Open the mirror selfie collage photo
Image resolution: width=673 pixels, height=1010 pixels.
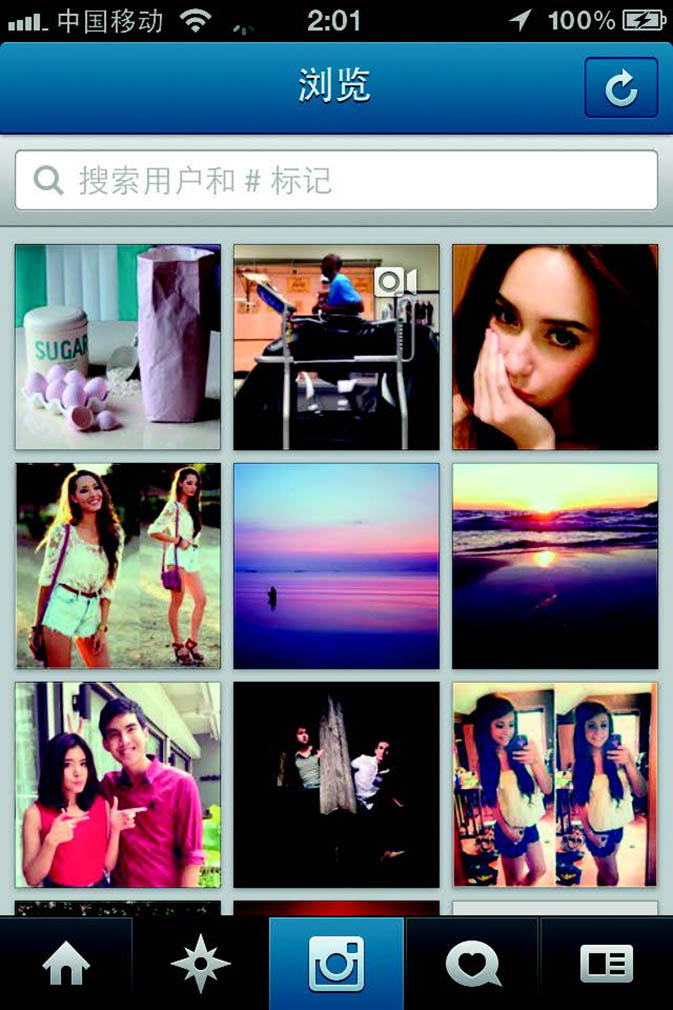[x=555, y=785]
